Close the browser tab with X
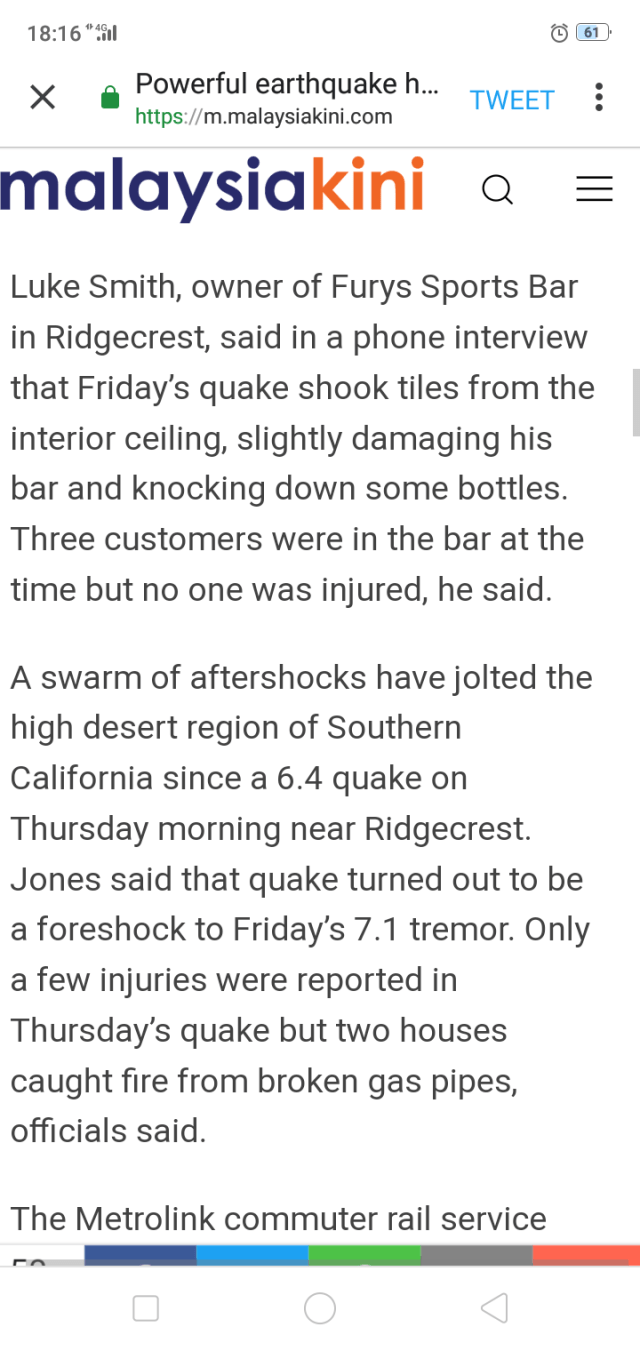Screen dimensions: 640x1351 (x=42, y=98)
